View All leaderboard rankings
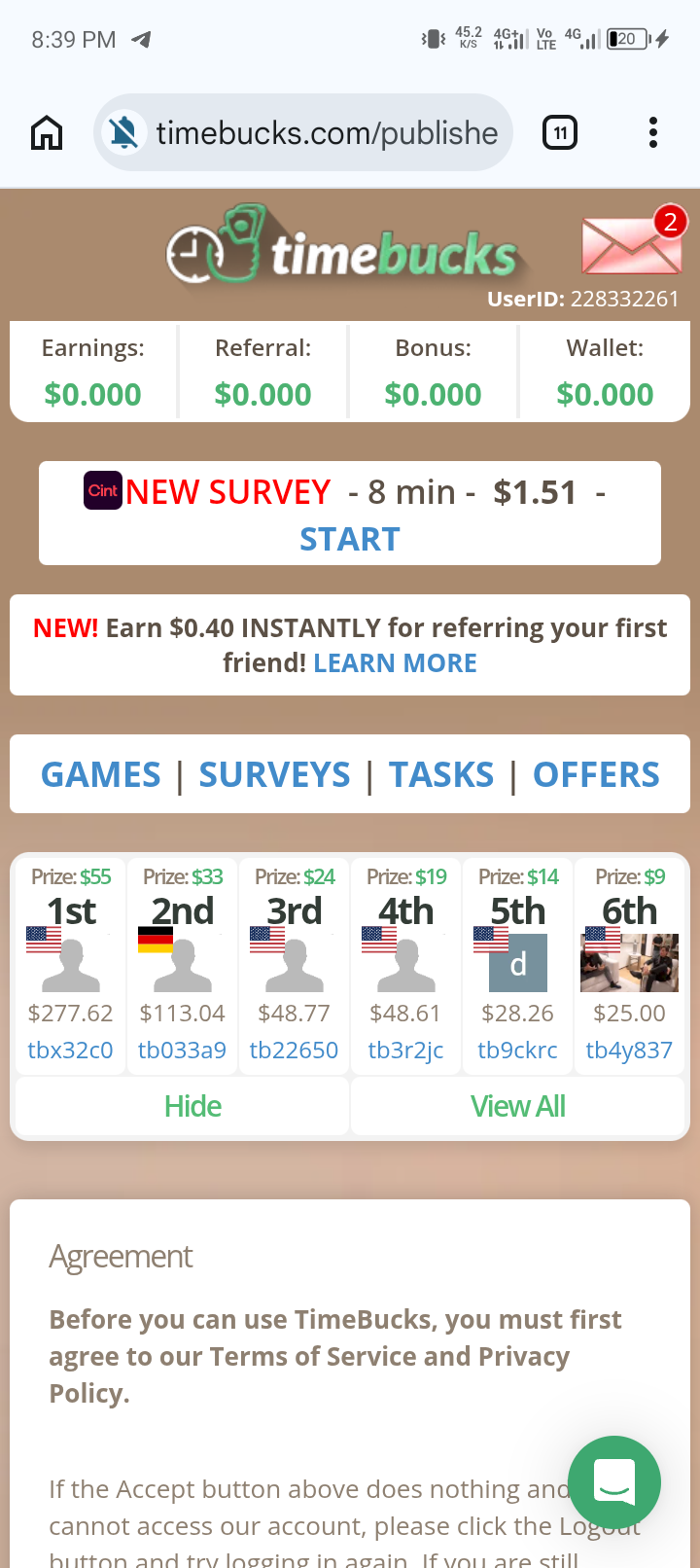The image size is (700, 1568). point(517,1107)
